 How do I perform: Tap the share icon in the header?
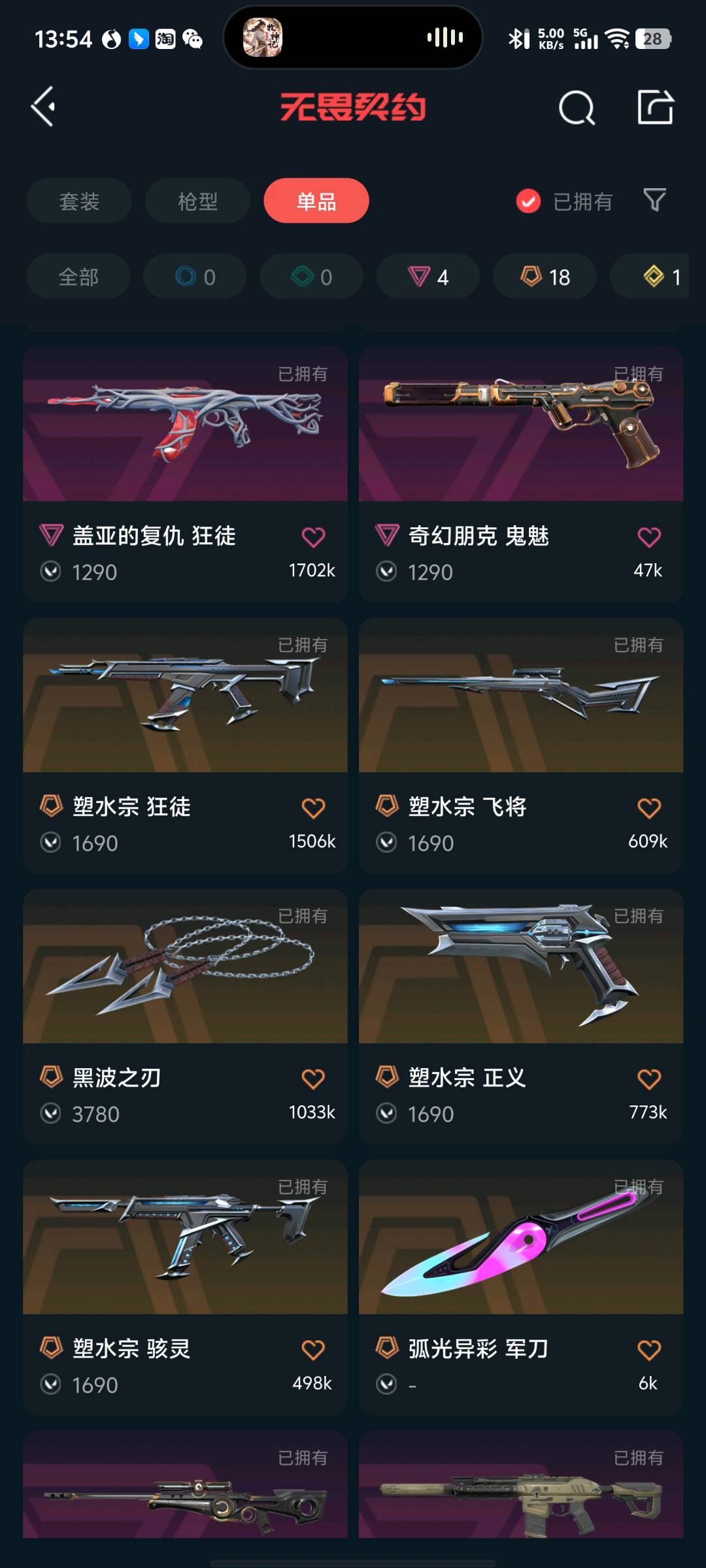655,107
